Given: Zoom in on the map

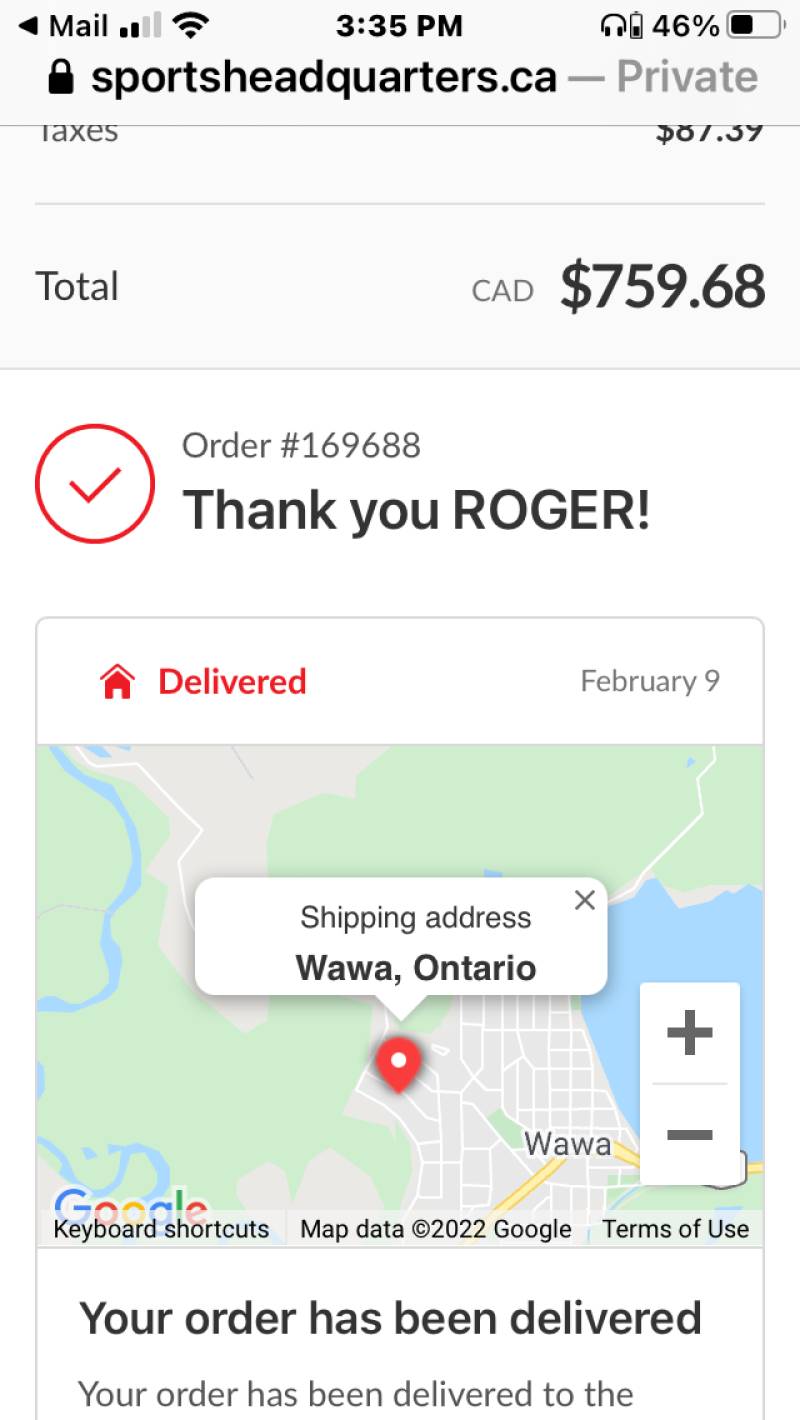Looking at the screenshot, I should tap(690, 1033).
